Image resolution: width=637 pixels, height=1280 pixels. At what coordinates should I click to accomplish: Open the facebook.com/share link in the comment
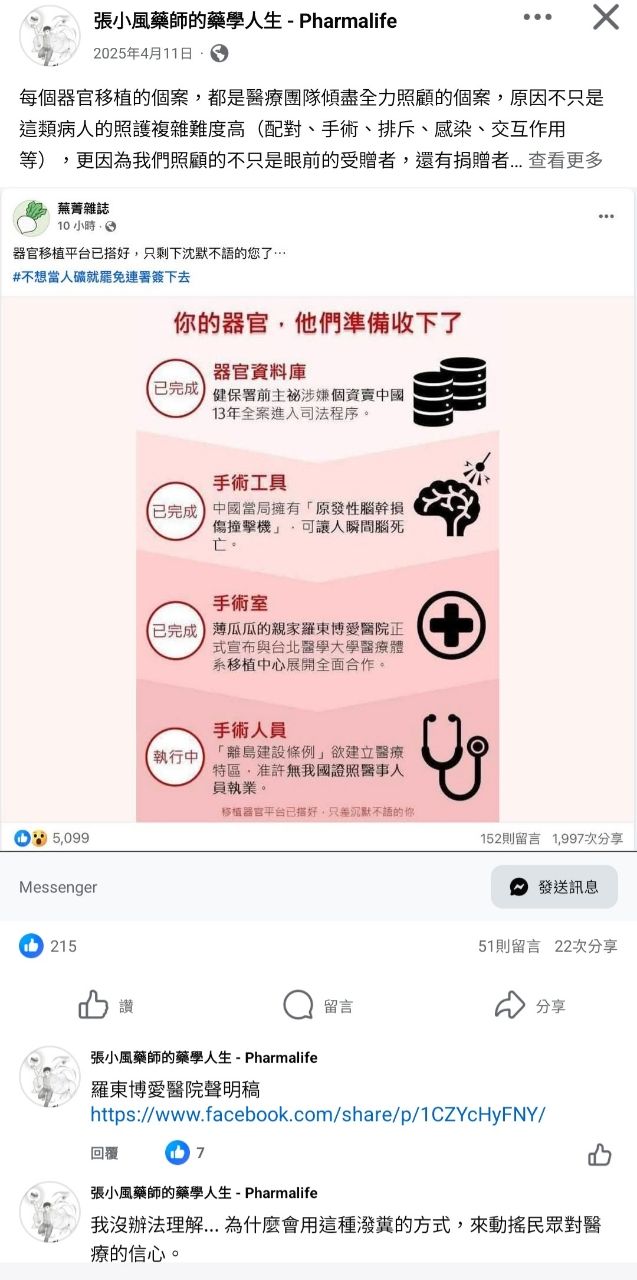pos(318,1114)
